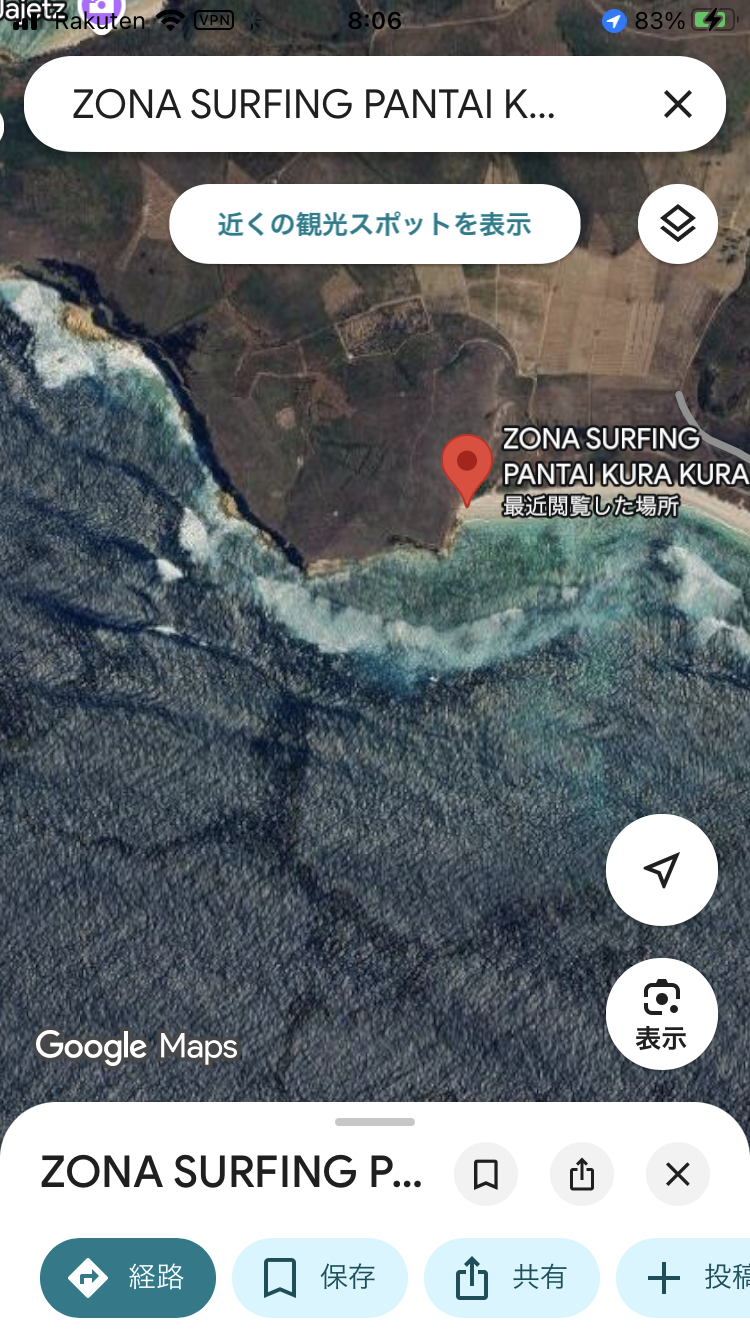Viewport: 750px width, 1334px height.
Task: Center map on my current location
Action: pos(661,869)
